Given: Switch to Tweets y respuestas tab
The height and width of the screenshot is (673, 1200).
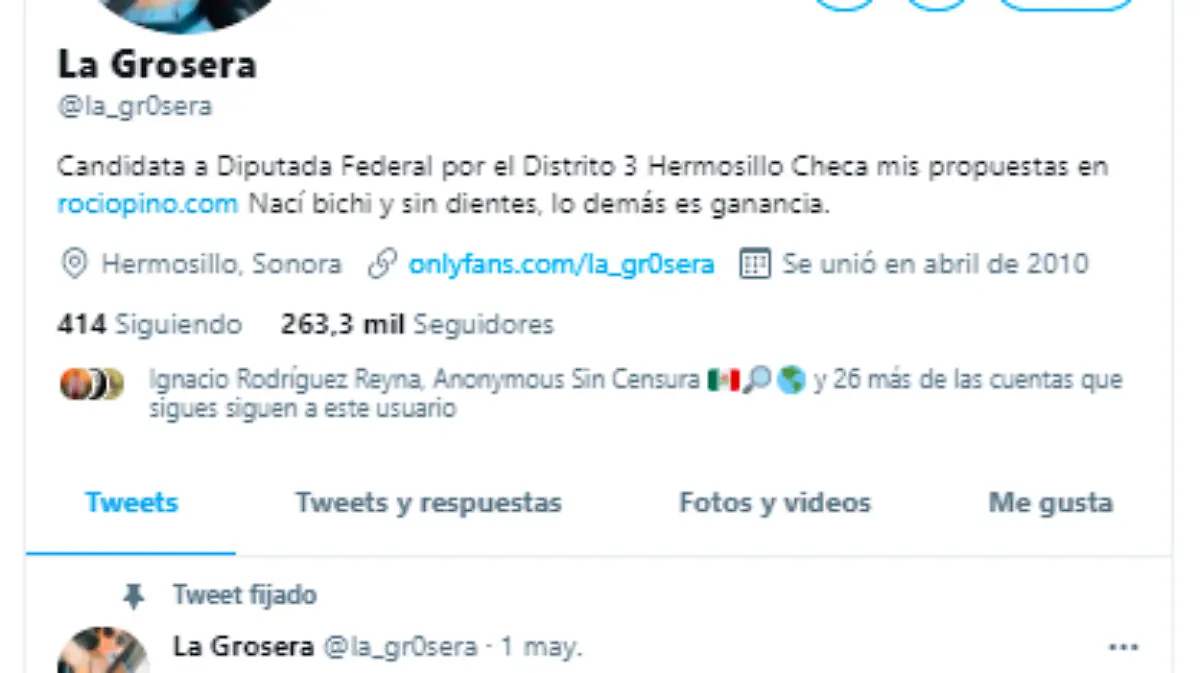Looking at the screenshot, I should [428, 502].
